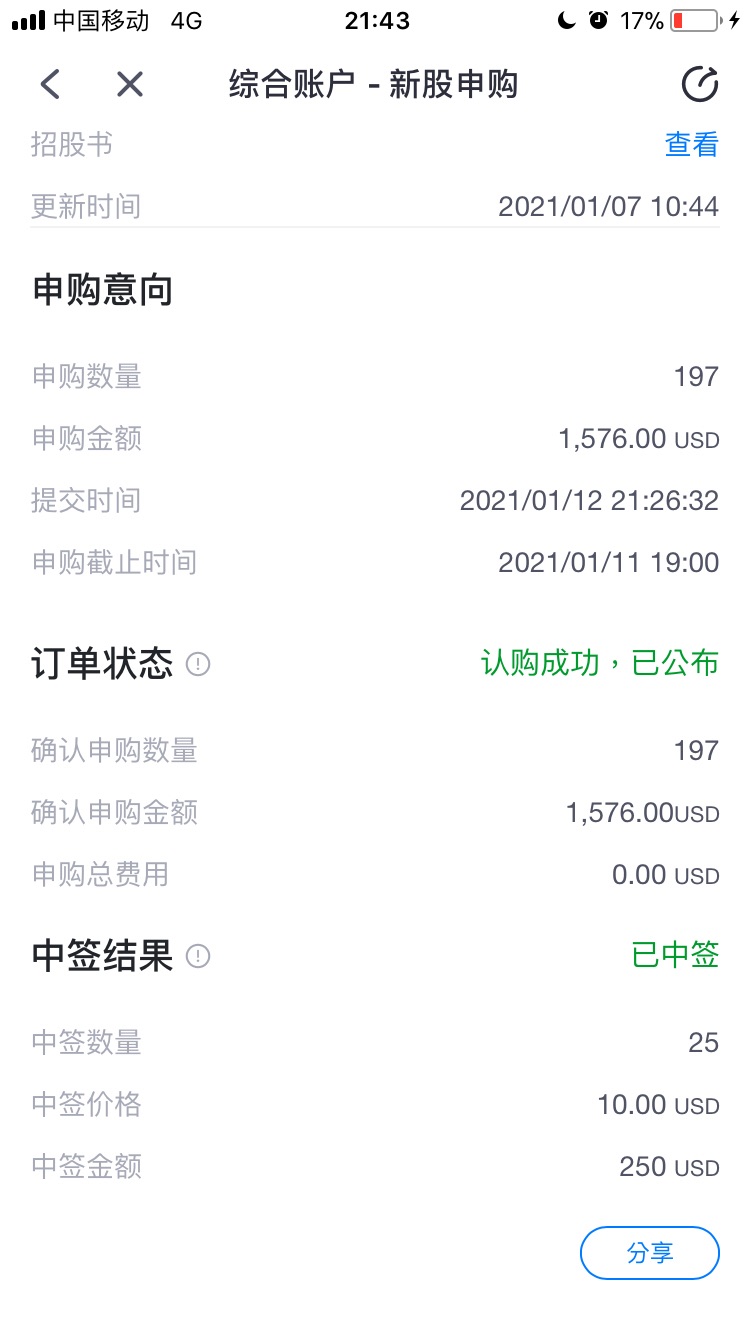Go back using the left arrow
Image resolution: width=750 pixels, height=1334 pixels.
[51, 85]
